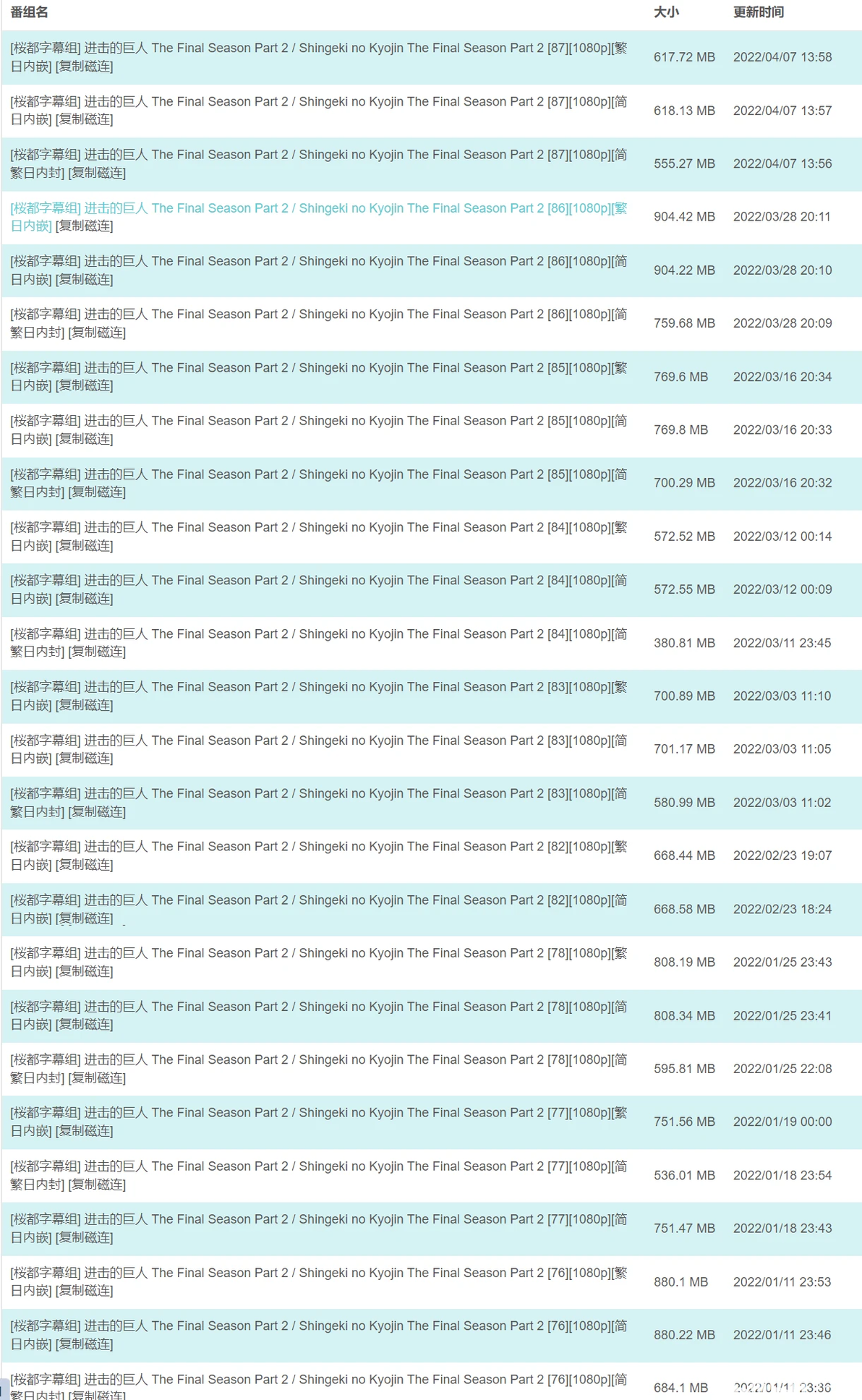Copy magnet link for episode 83 繁日内嵌
The image size is (862, 1400).
[85, 706]
